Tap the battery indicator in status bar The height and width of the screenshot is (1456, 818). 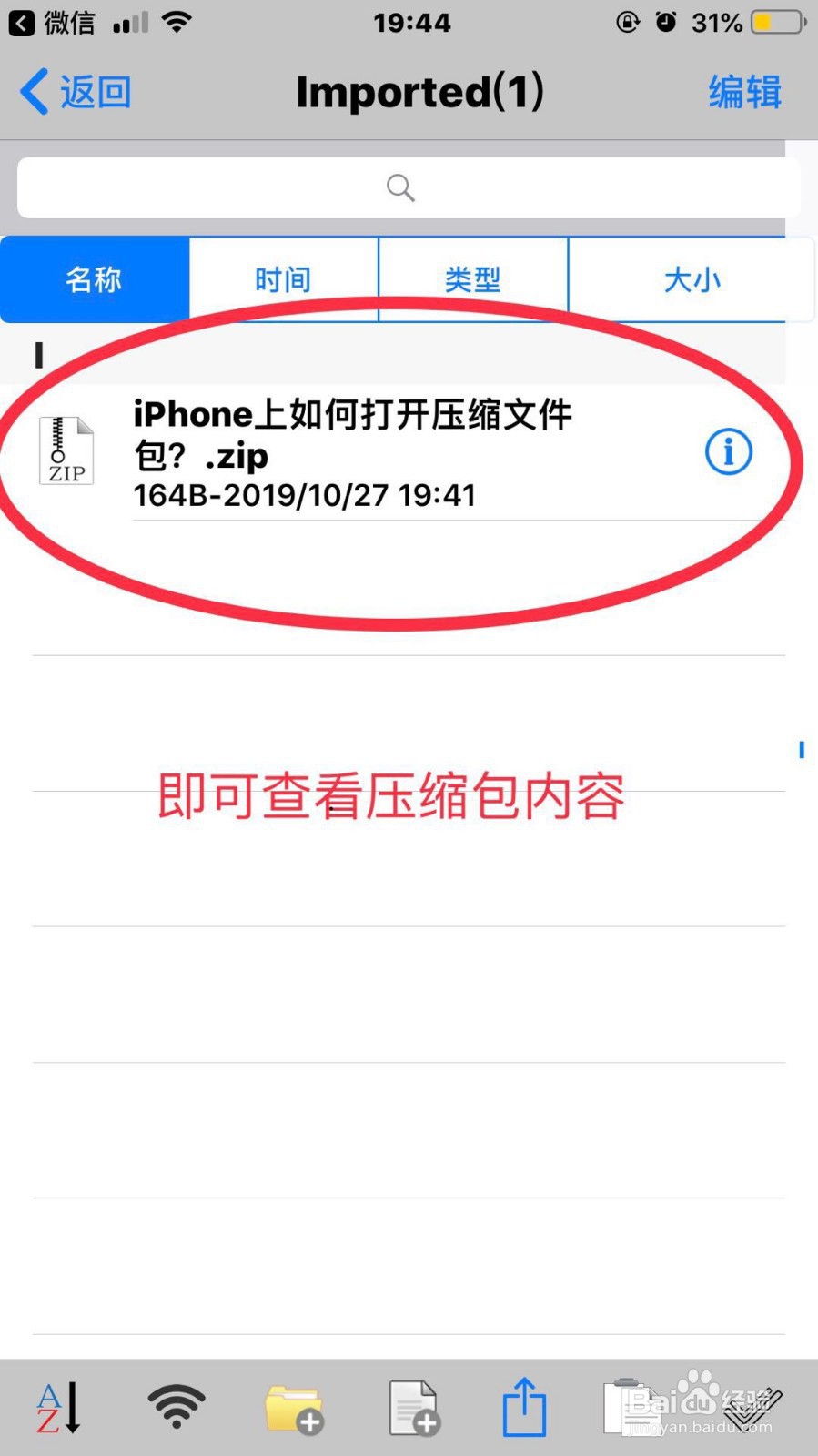pos(775,22)
